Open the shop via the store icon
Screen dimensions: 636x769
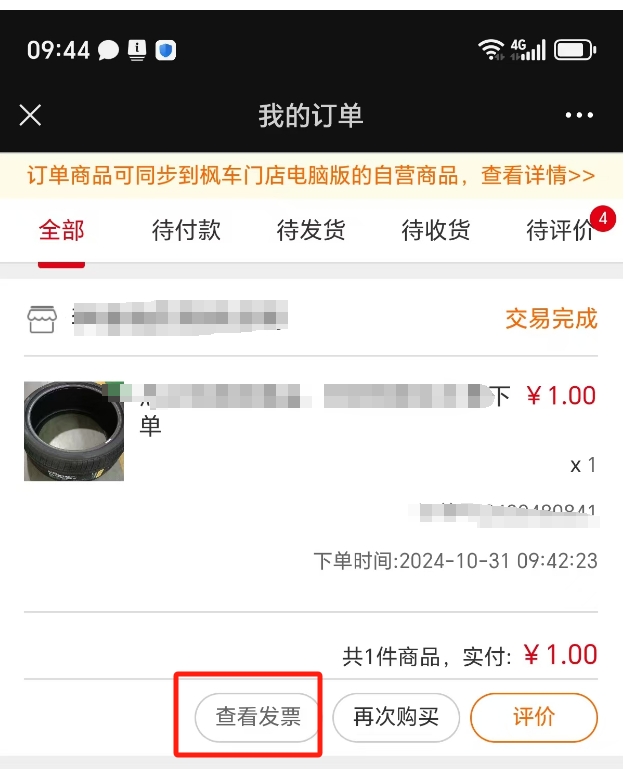(x=42, y=319)
